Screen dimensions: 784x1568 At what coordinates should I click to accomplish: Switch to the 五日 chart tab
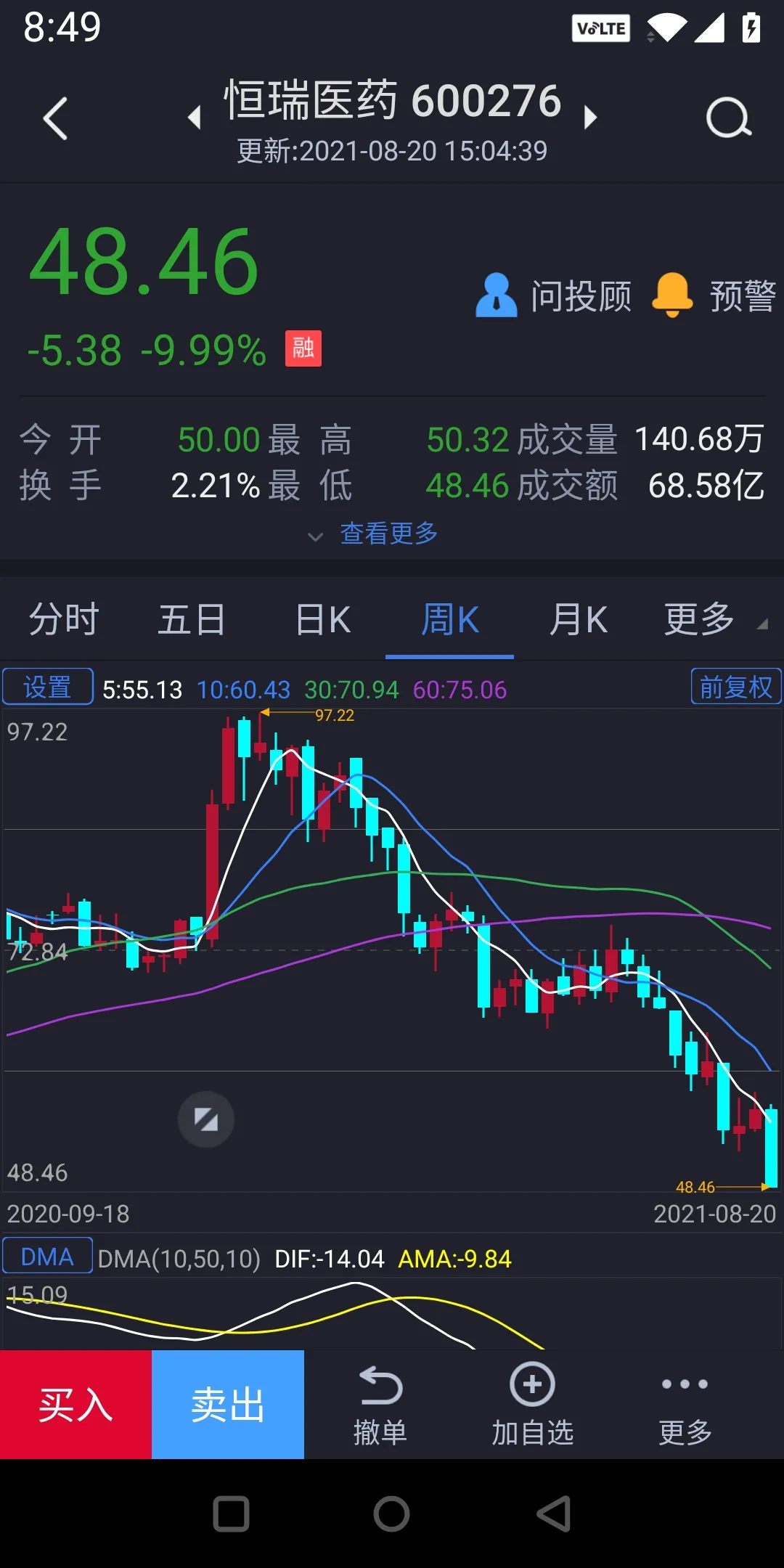click(x=192, y=620)
